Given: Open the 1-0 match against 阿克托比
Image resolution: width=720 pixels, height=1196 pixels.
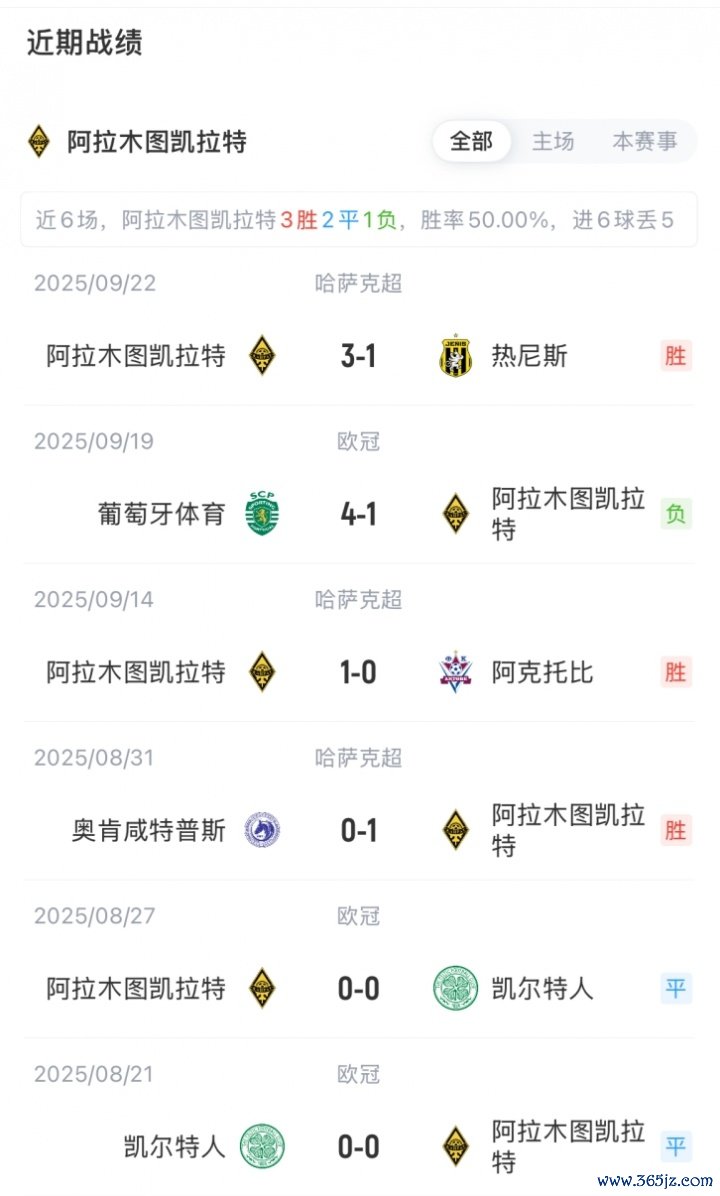Looking at the screenshot, I should [x=358, y=672].
